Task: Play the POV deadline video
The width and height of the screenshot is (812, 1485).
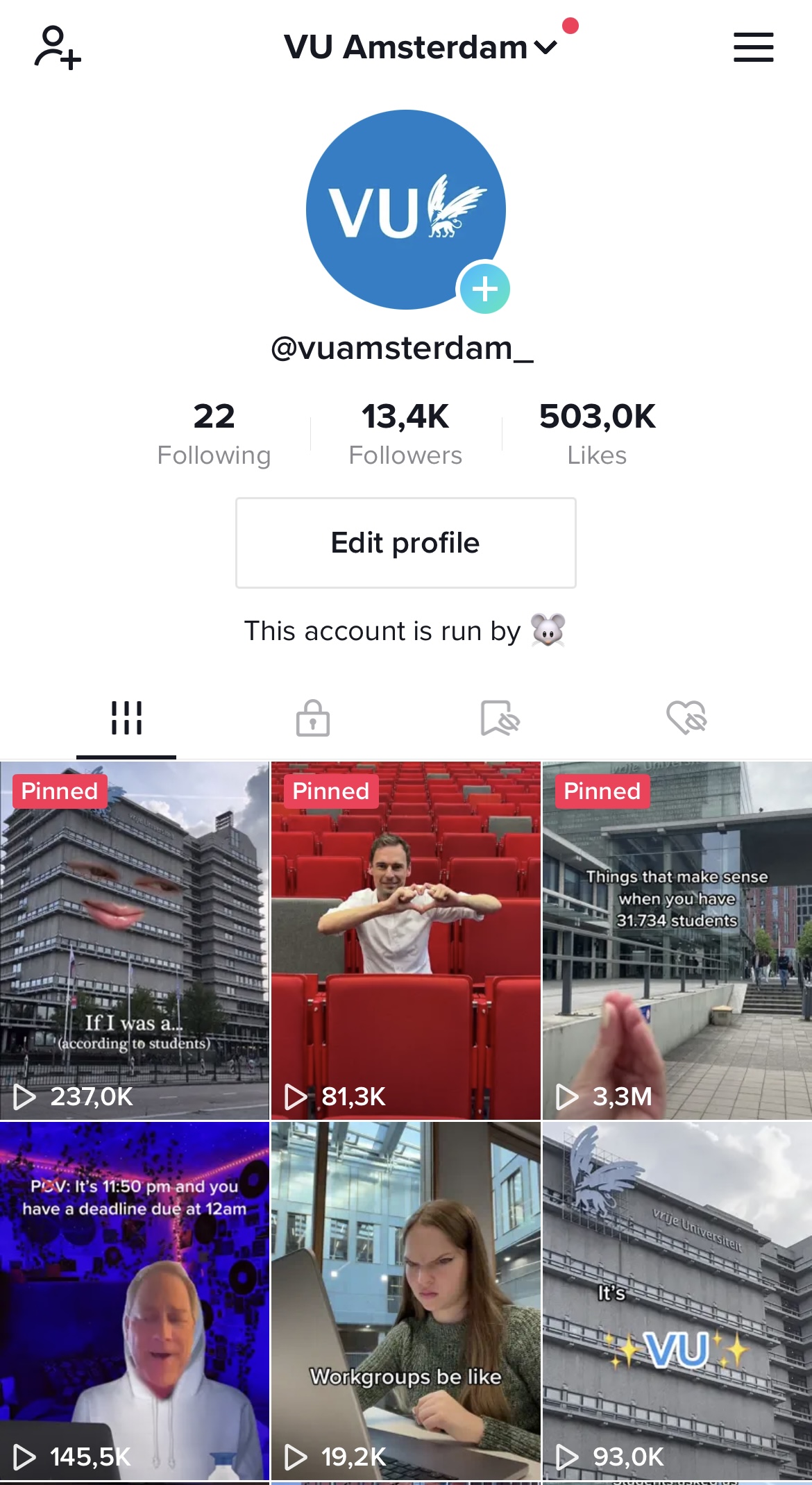Action: coord(135,1302)
